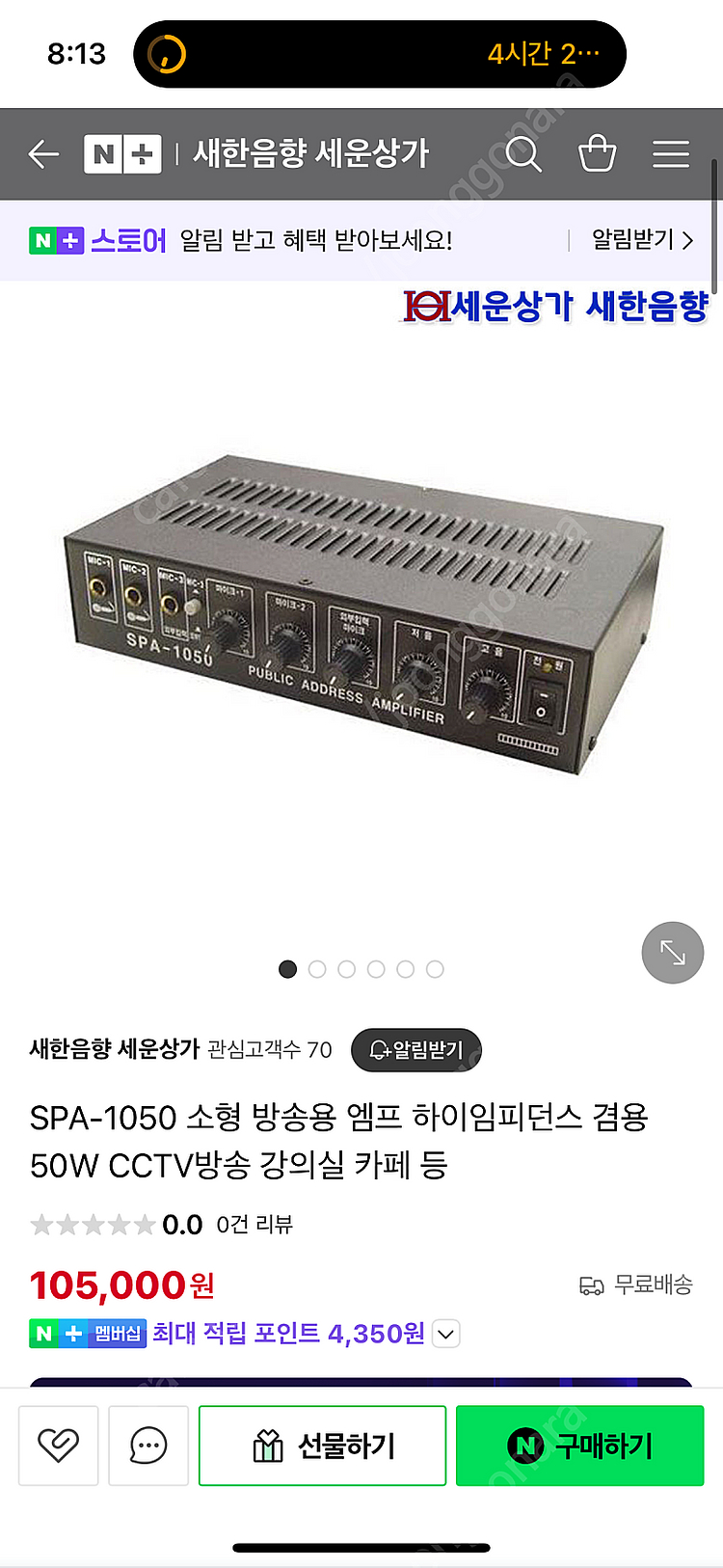Tap the green 구매하기 button
Viewport: 723px width, 1568px height.
(579, 1445)
